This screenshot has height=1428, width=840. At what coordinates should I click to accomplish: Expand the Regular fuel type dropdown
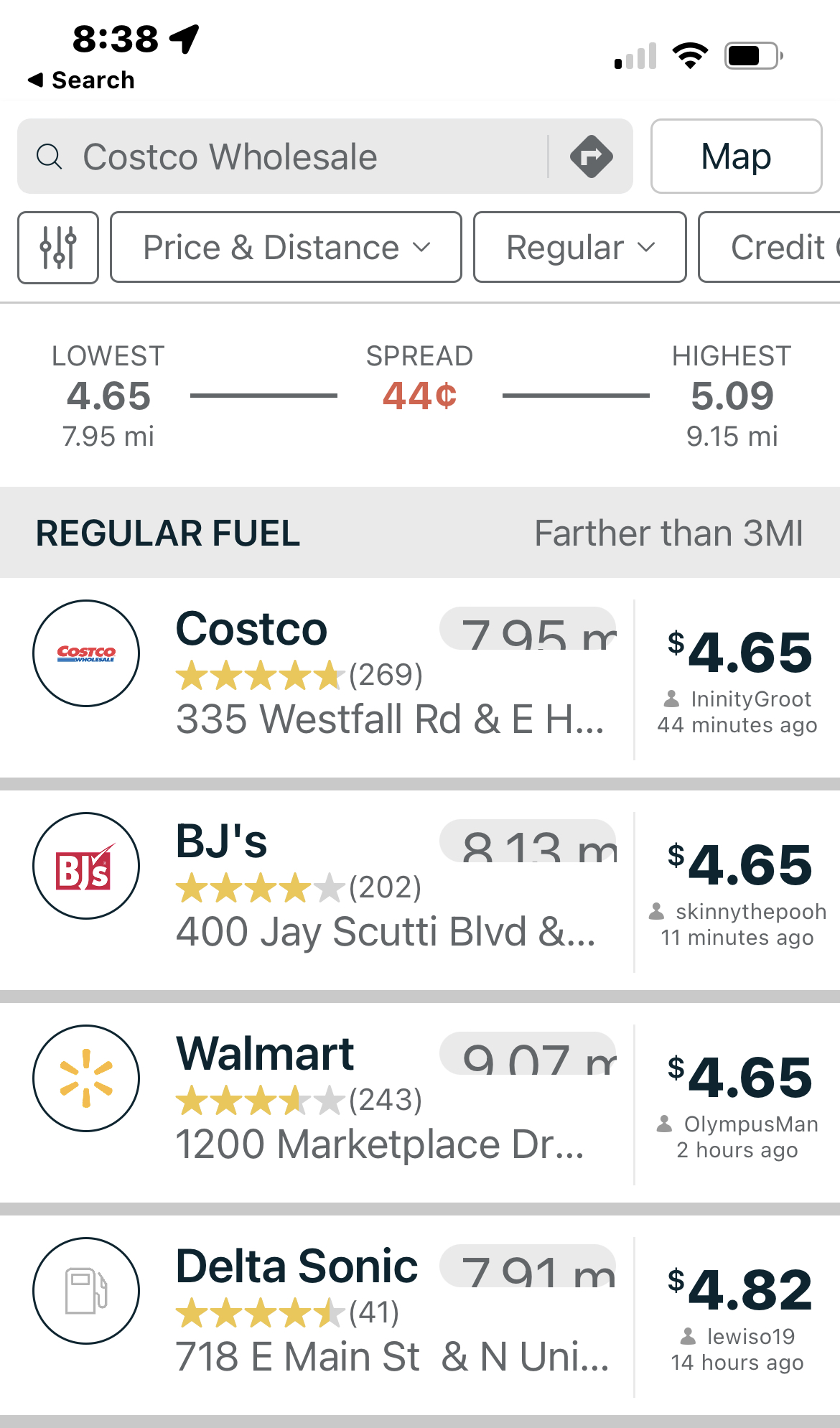tap(579, 248)
